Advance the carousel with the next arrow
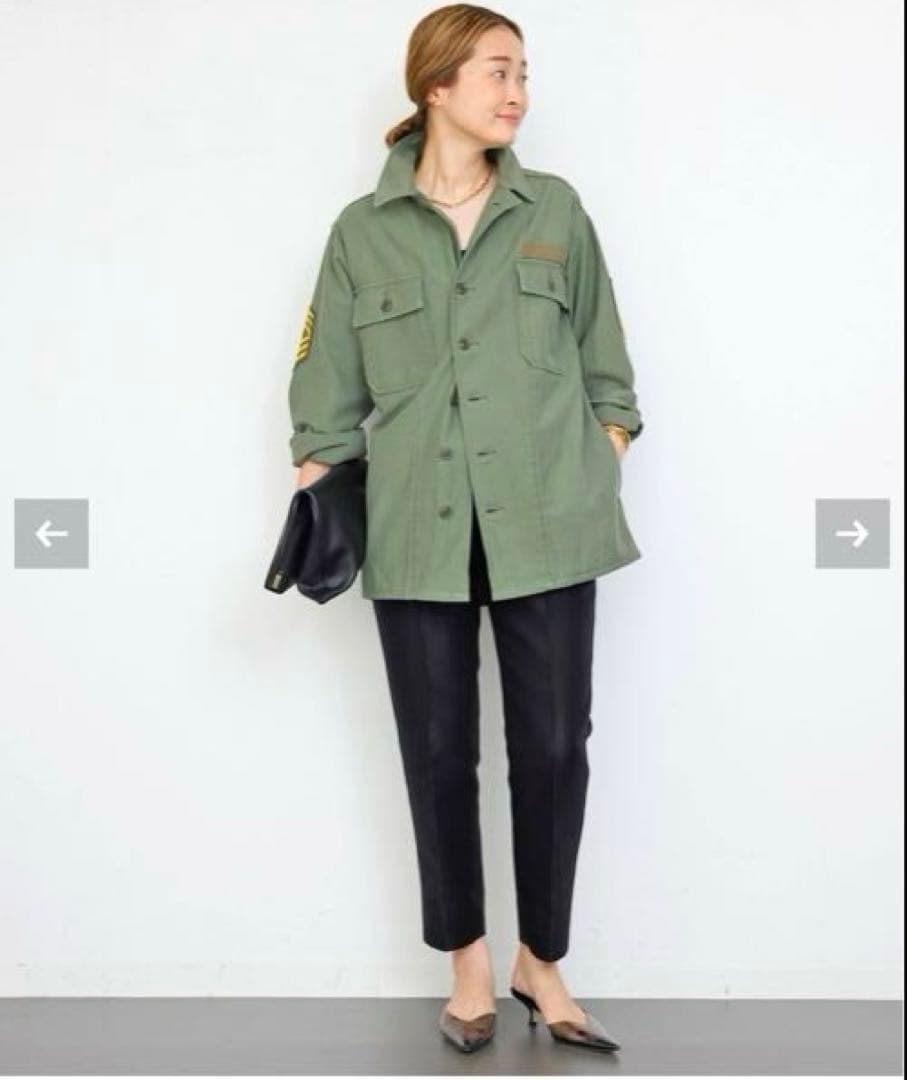The image size is (907, 1080). (853, 531)
